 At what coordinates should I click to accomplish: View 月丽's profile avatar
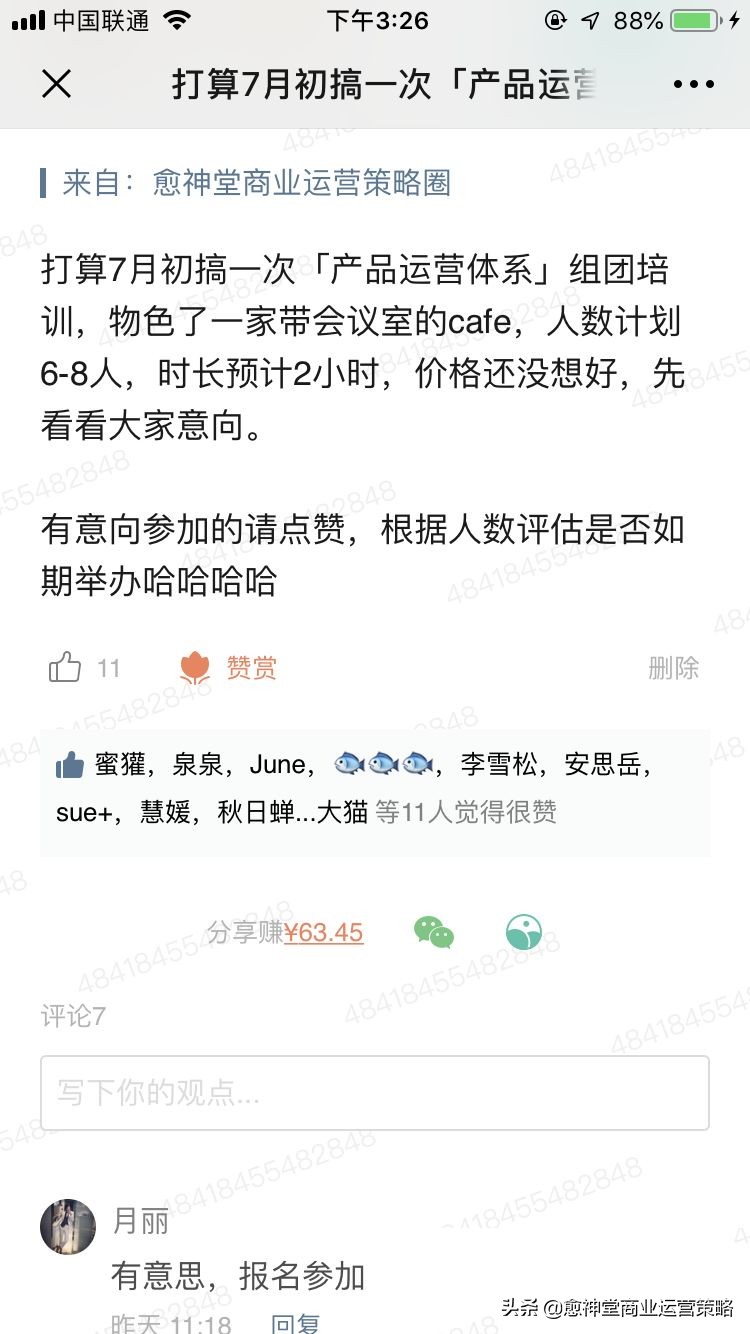click(x=67, y=1226)
